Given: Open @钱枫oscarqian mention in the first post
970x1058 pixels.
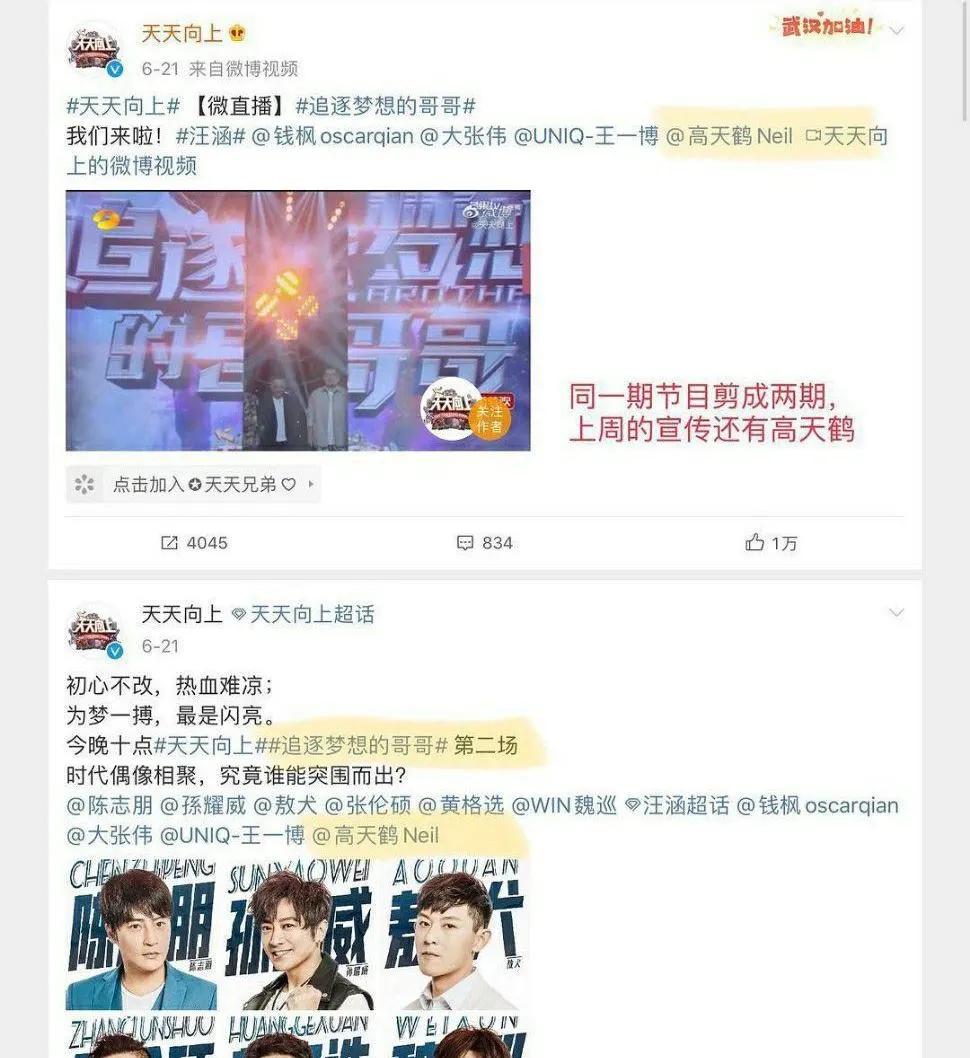Looking at the screenshot, I should [332, 136].
